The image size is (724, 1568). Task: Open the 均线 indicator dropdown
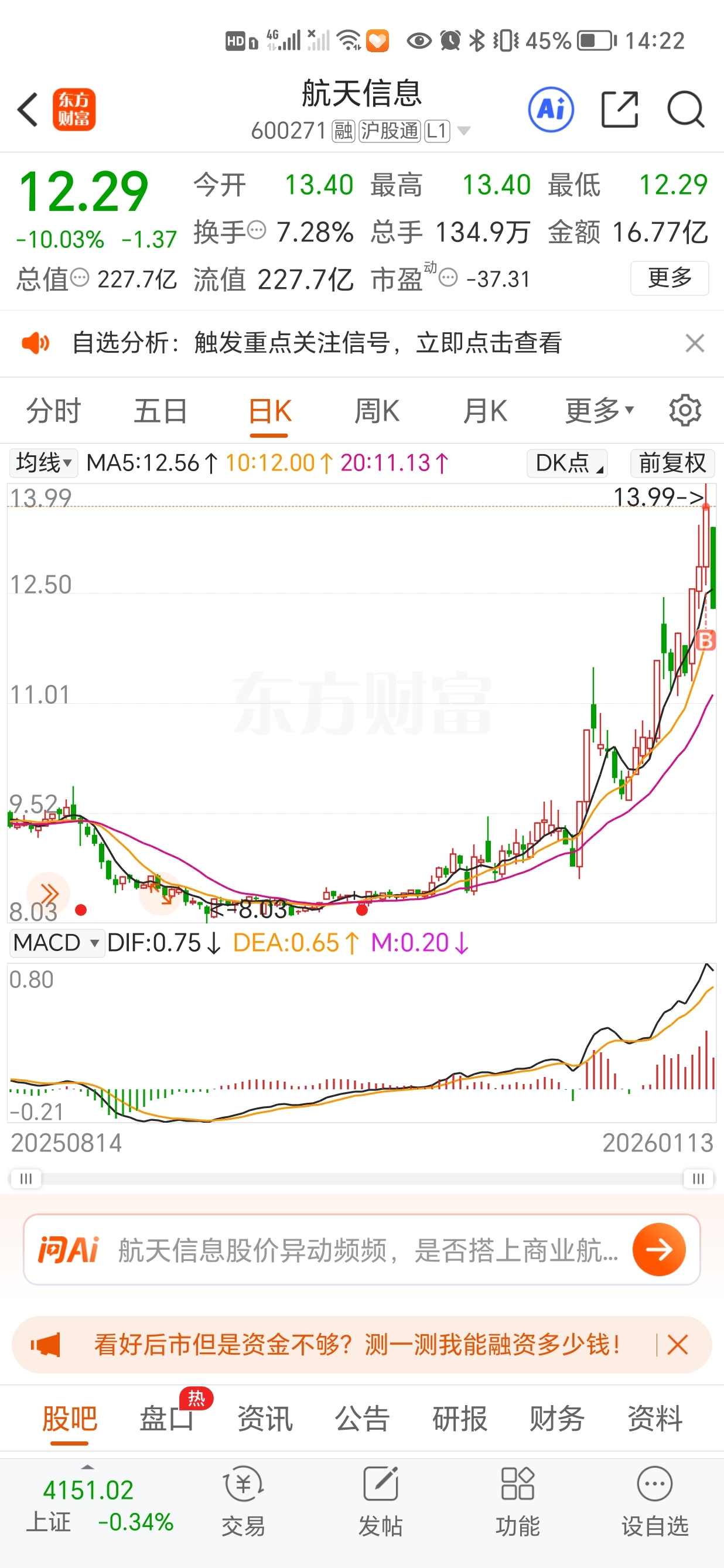point(44,463)
